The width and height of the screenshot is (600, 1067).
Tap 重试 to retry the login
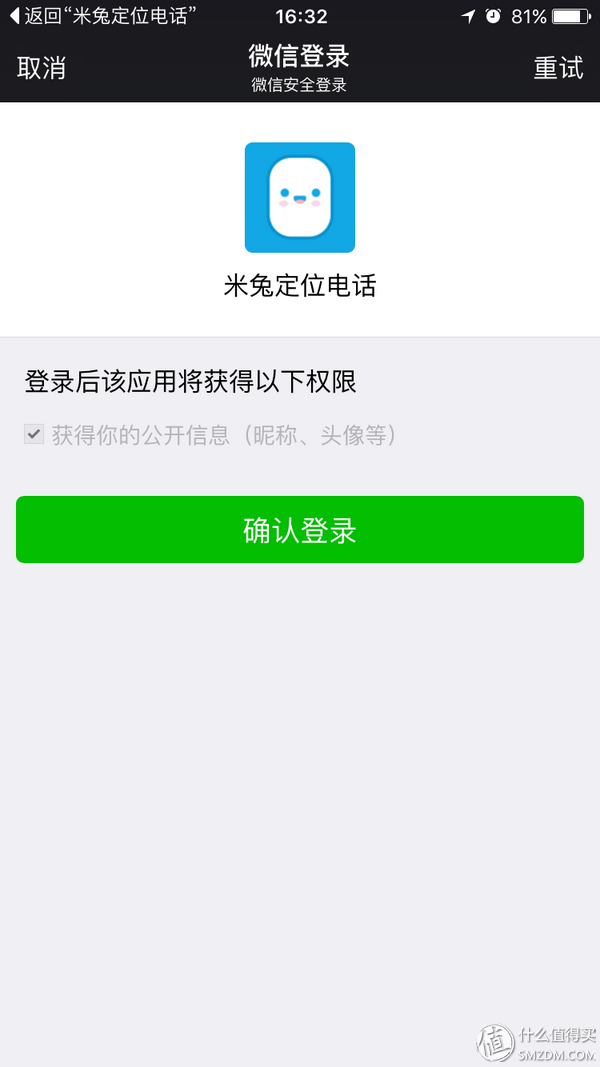pyautogui.click(x=558, y=68)
